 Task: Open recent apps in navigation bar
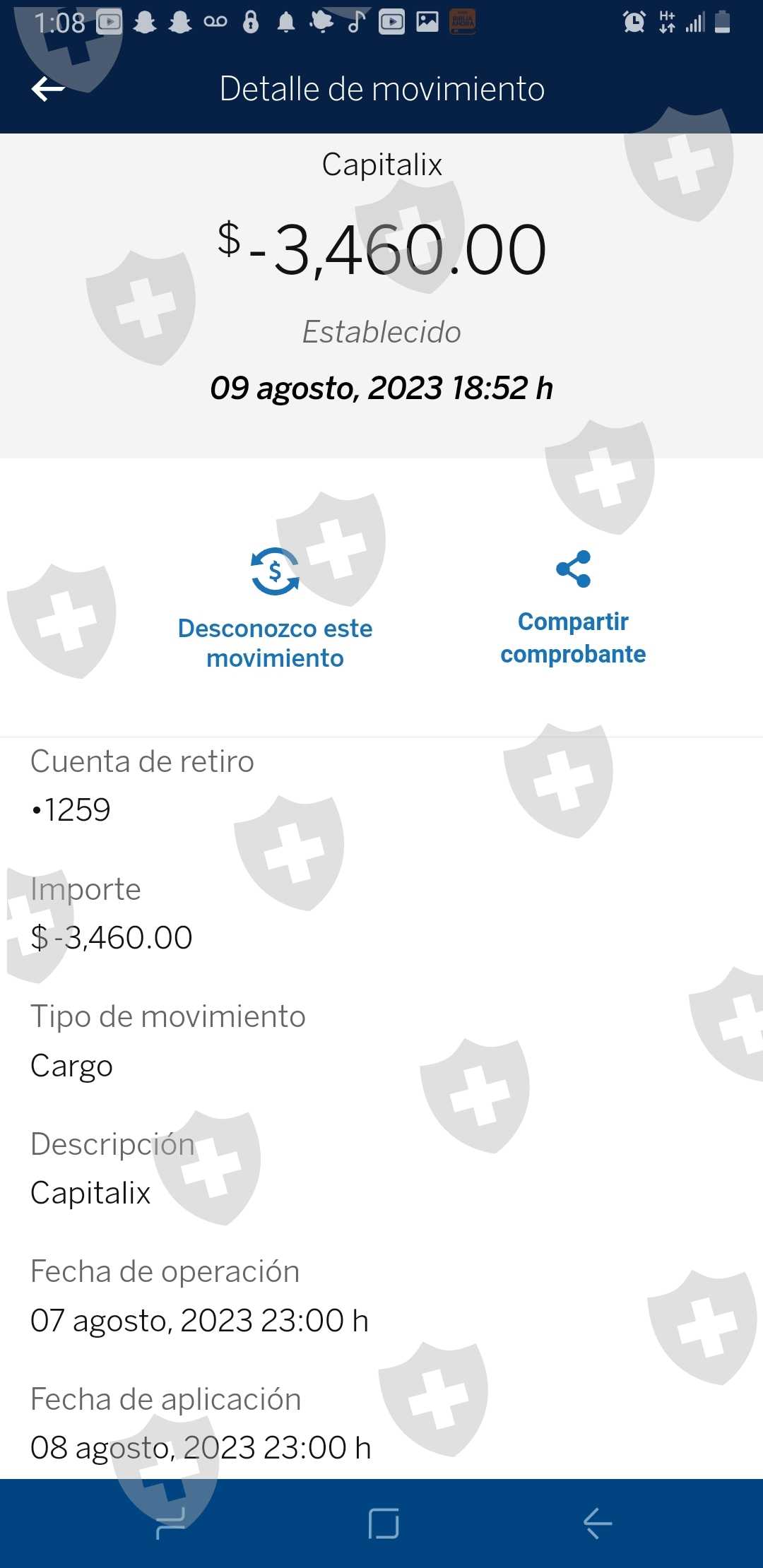click(170, 1523)
